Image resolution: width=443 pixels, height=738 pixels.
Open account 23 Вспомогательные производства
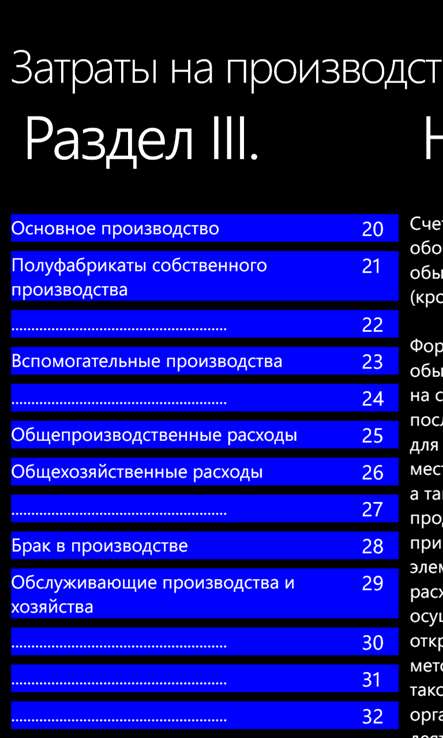[204, 361]
